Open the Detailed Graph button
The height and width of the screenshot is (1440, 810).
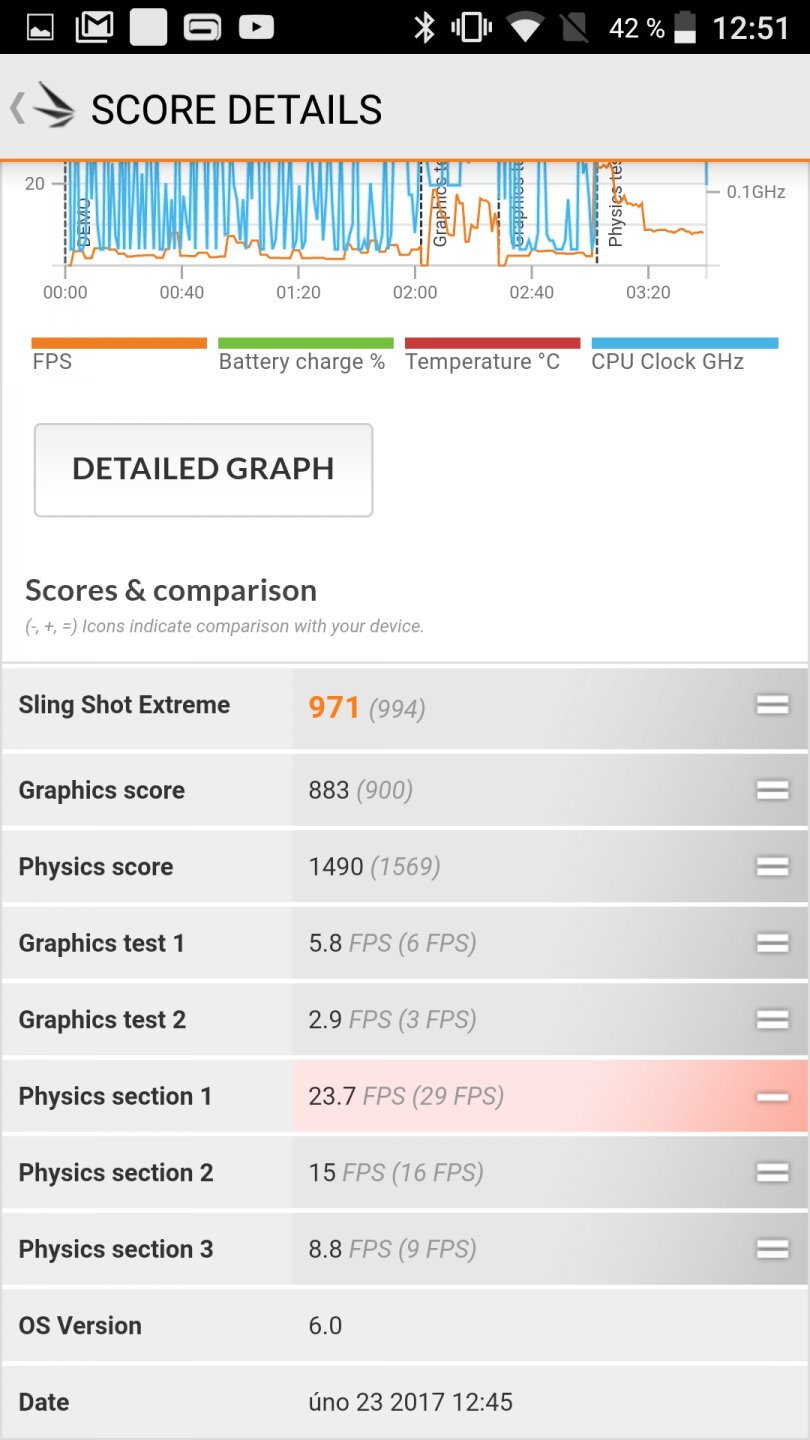203,469
